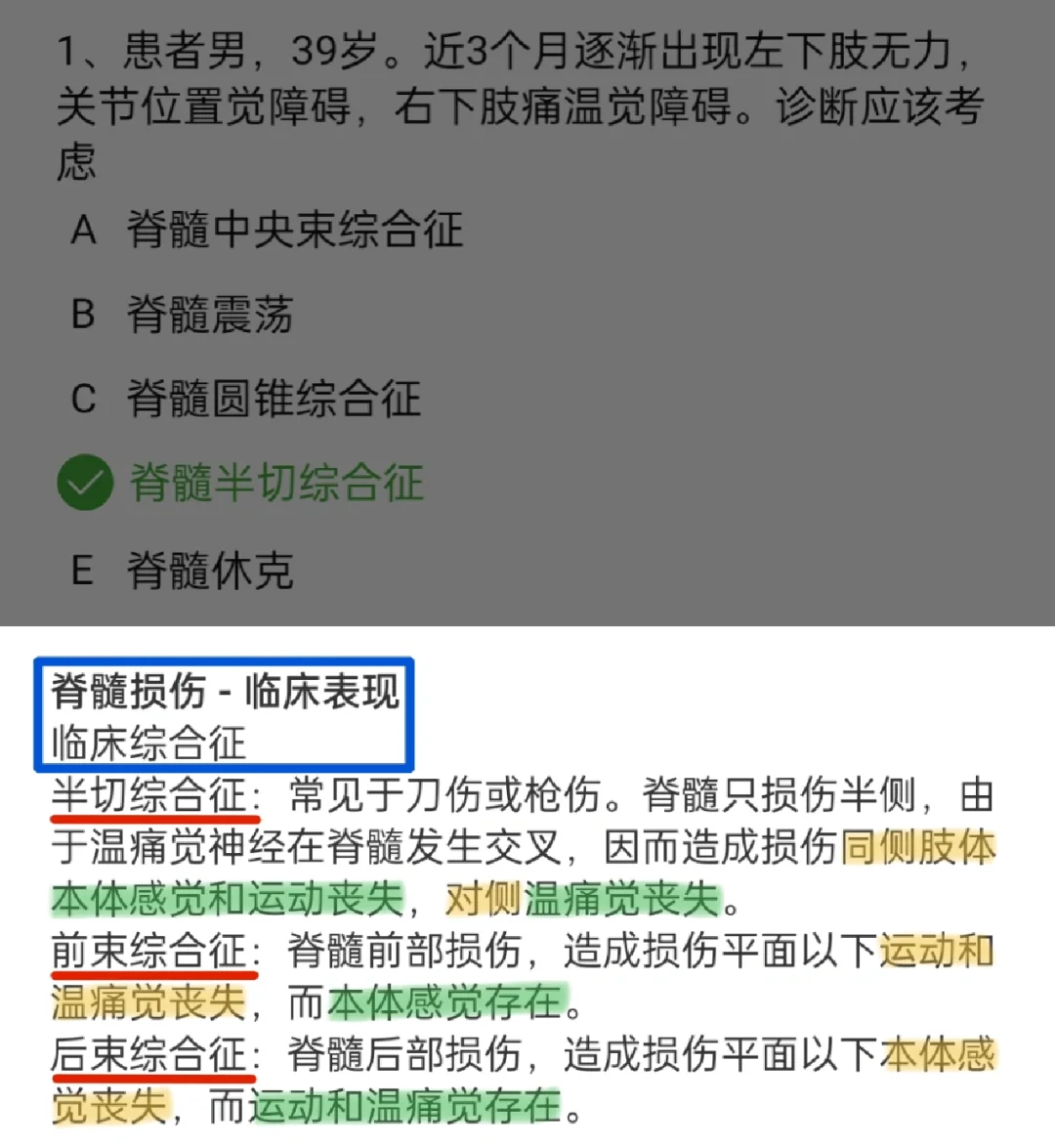Click the blue-bordered title box
Viewport: 1055px width, 1148px height.
coord(227,713)
